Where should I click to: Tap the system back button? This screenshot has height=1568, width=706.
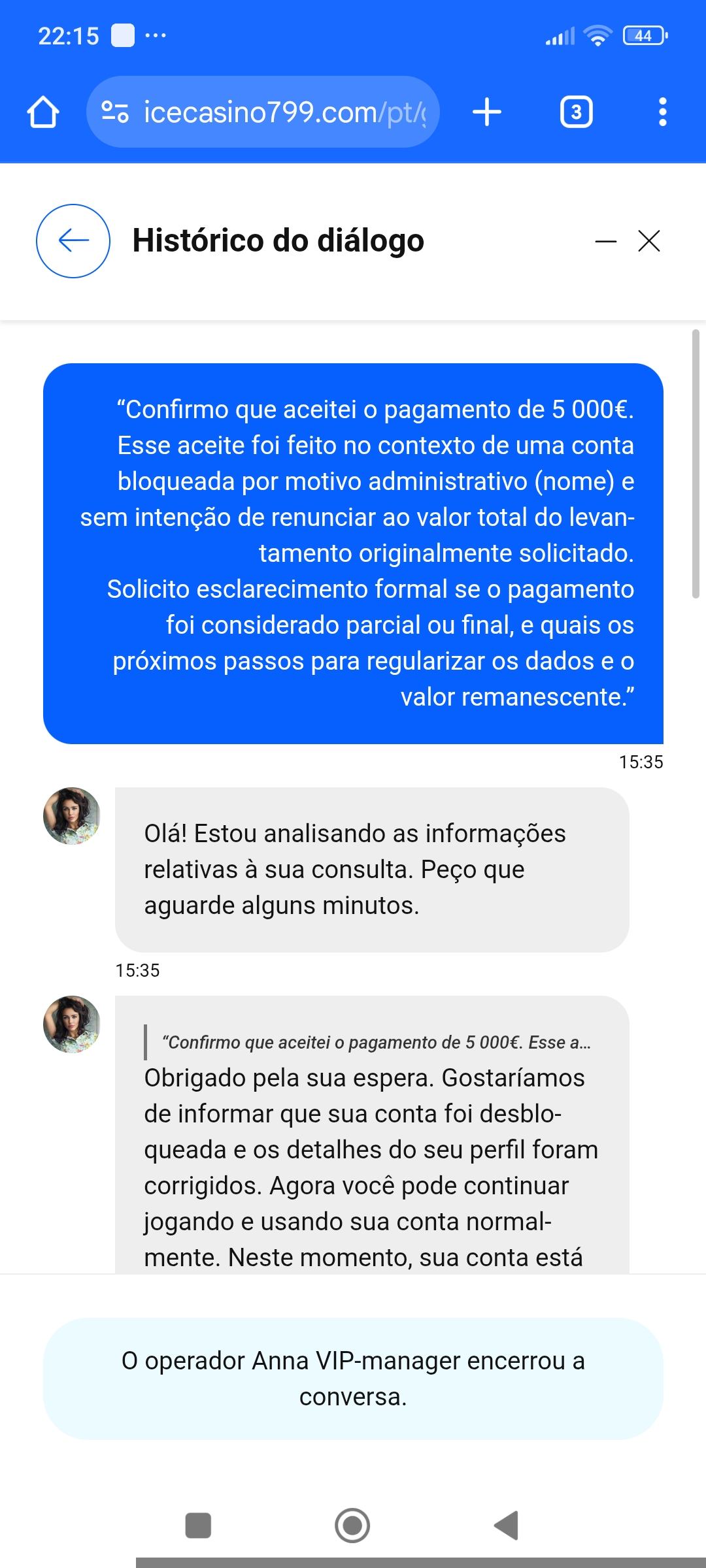tap(507, 1526)
